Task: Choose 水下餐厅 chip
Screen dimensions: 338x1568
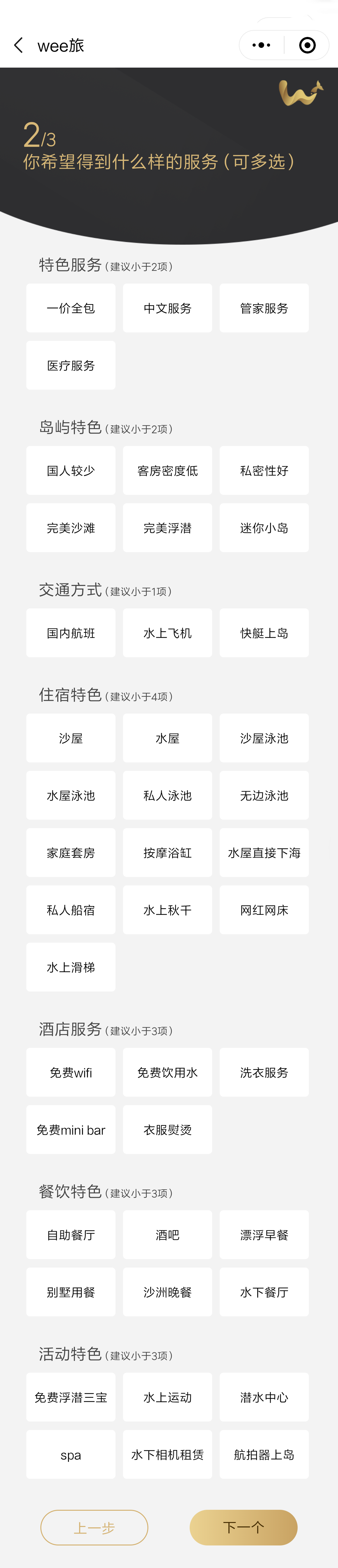Action: [264, 1292]
